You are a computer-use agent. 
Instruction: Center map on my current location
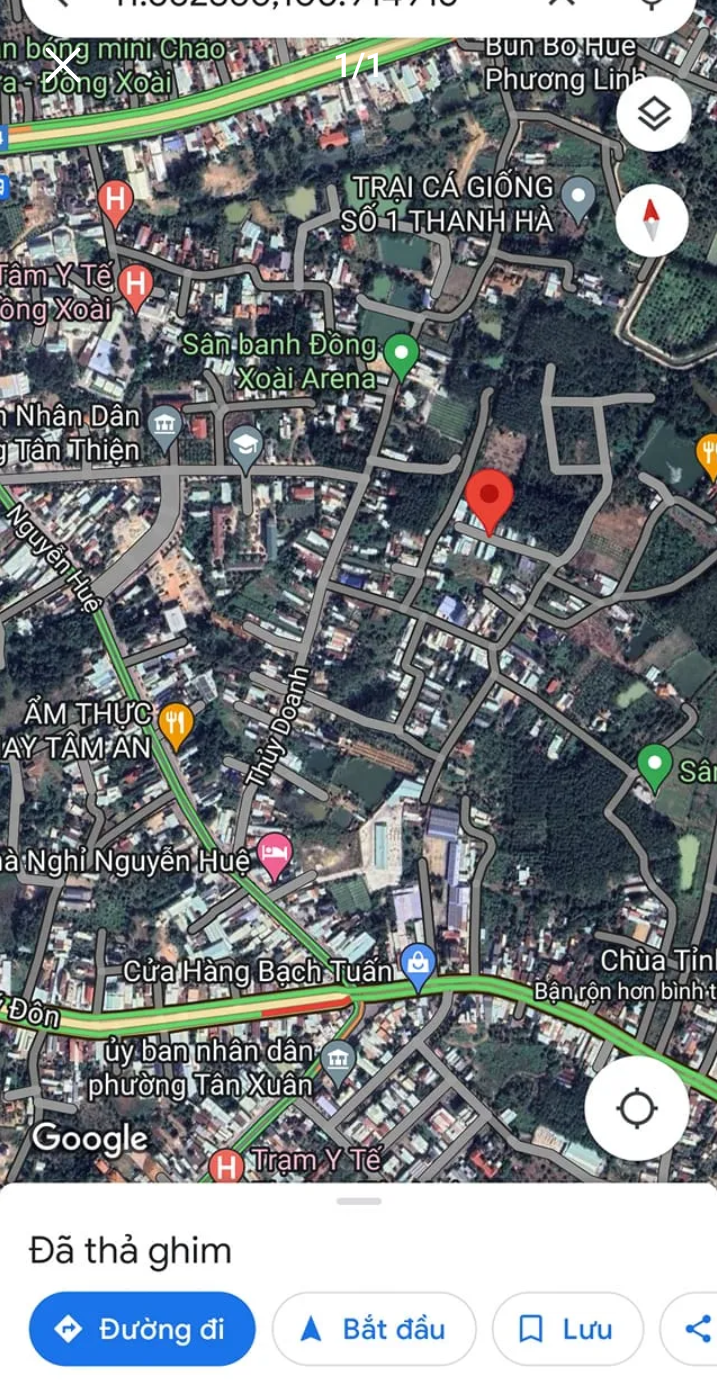637,1108
